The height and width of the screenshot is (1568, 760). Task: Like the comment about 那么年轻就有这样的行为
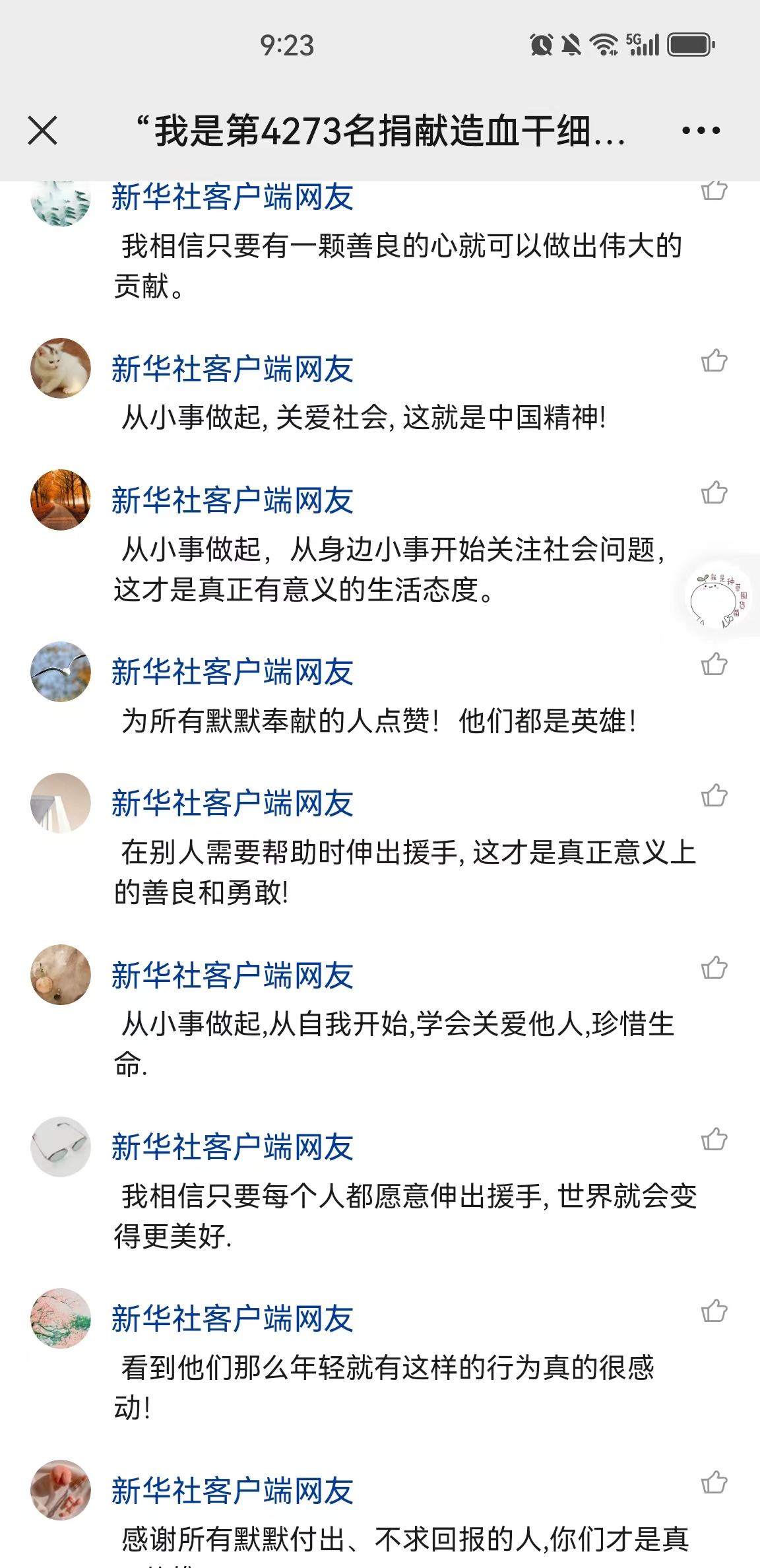(714, 1311)
